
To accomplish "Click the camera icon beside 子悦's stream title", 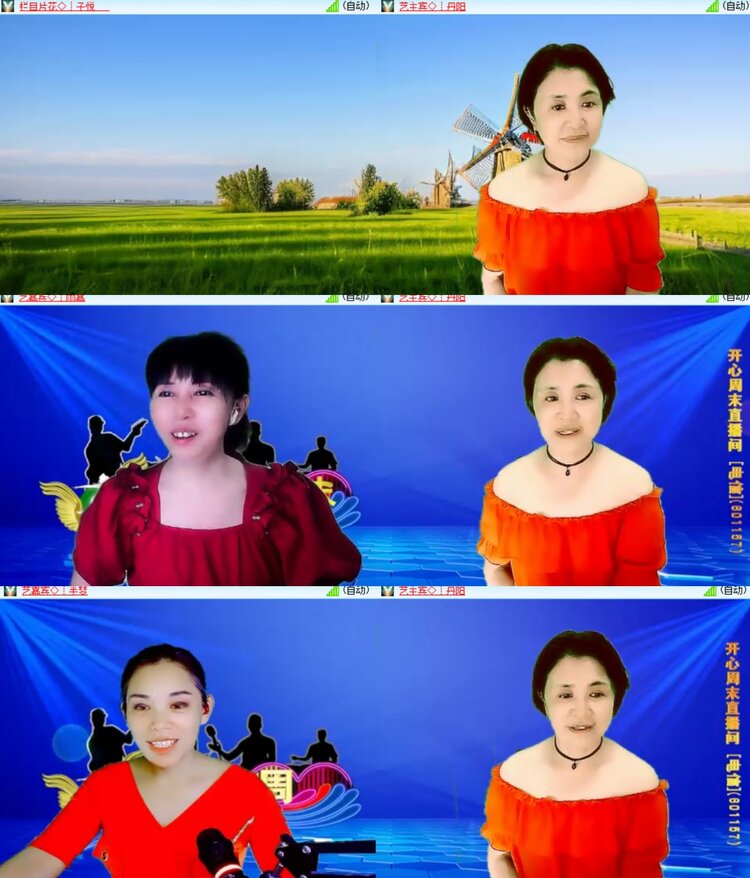I will tap(6, 8).
